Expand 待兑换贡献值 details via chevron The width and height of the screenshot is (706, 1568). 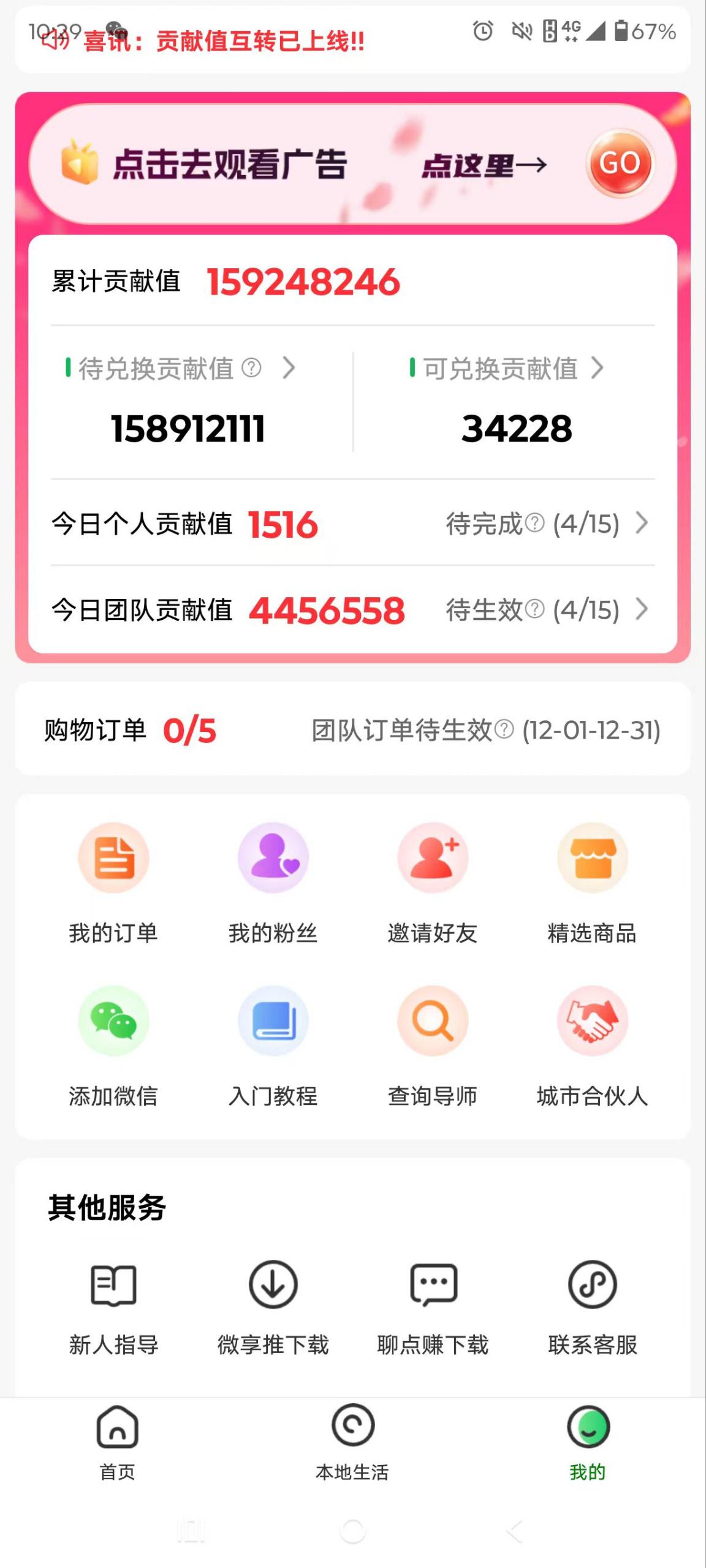click(291, 367)
